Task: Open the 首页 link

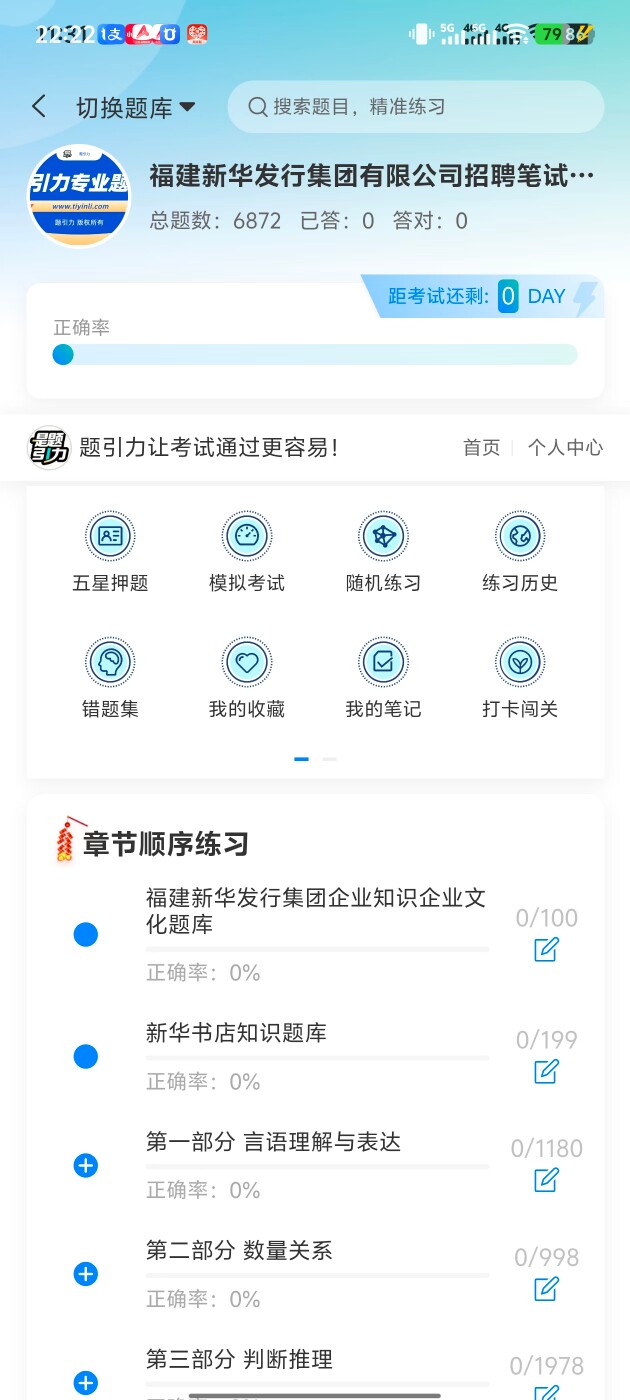Action: pyautogui.click(x=481, y=447)
